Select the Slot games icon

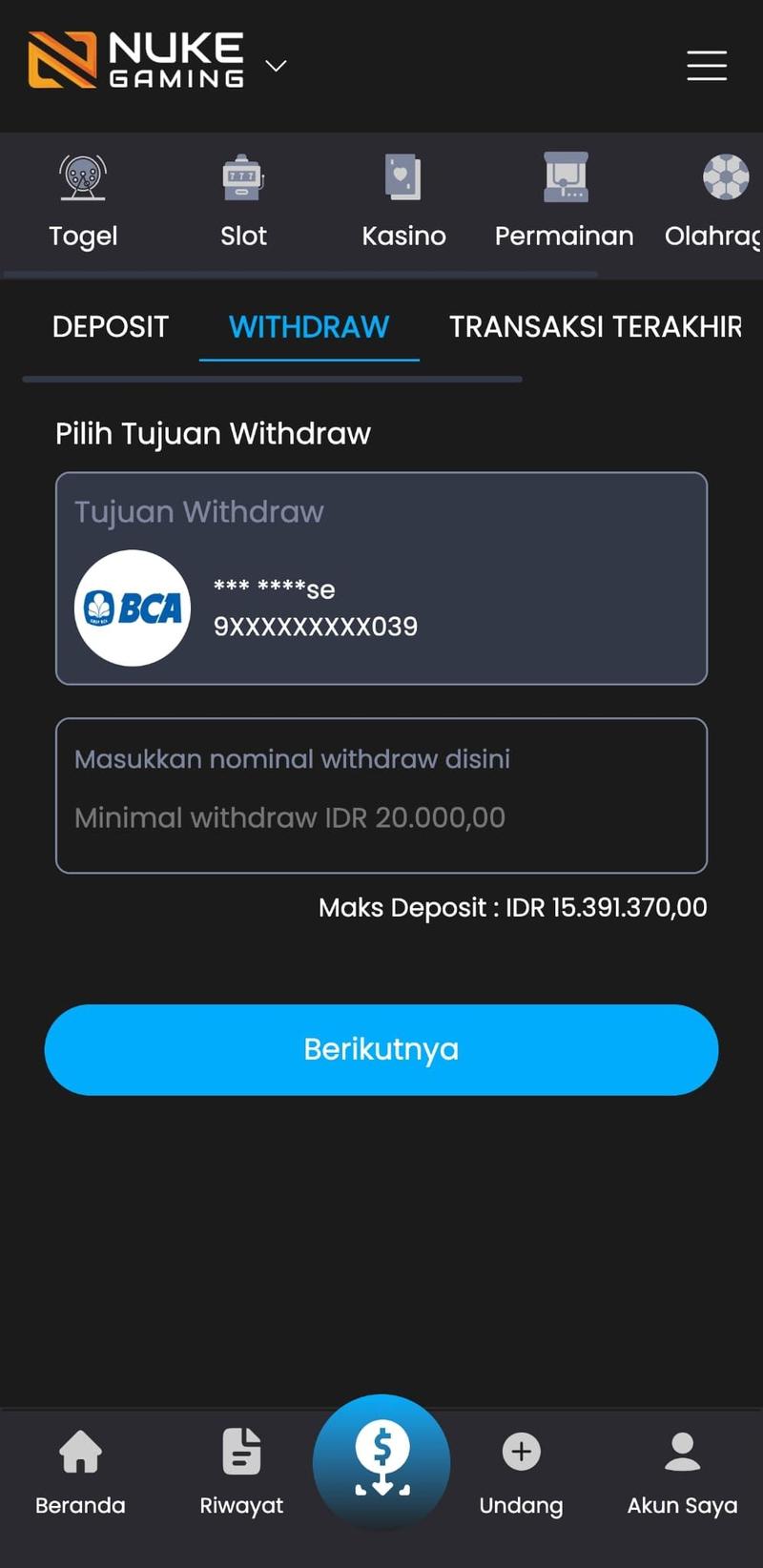click(x=243, y=181)
